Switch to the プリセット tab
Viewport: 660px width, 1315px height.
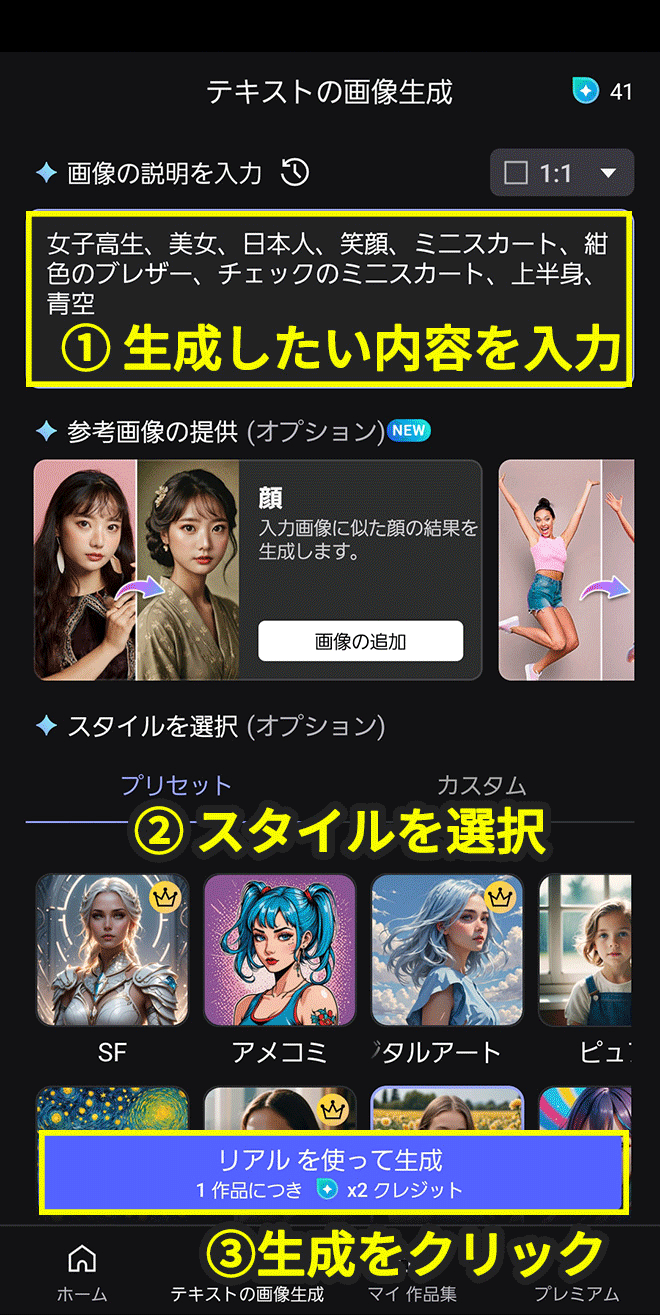tap(176, 786)
